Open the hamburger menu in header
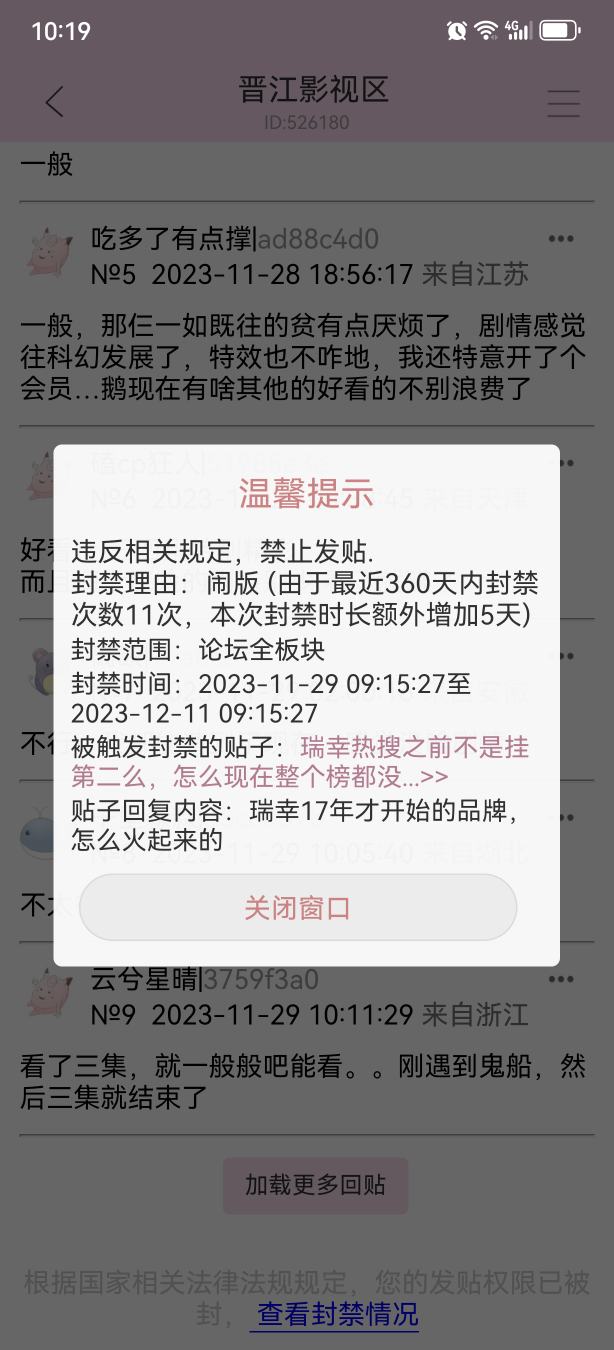Screen dimensions: 614x1350 click(x=563, y=103)
